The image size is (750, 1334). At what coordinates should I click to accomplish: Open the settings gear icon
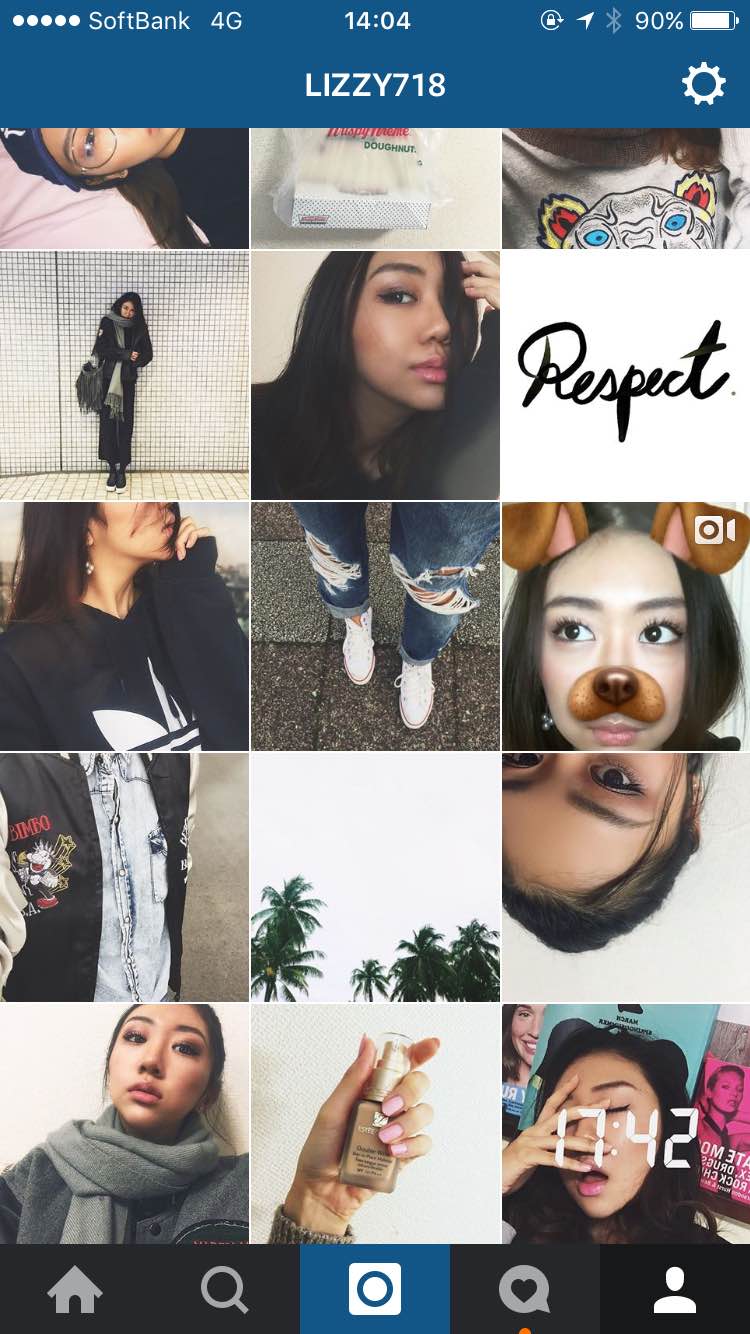[x=703, y=85]
